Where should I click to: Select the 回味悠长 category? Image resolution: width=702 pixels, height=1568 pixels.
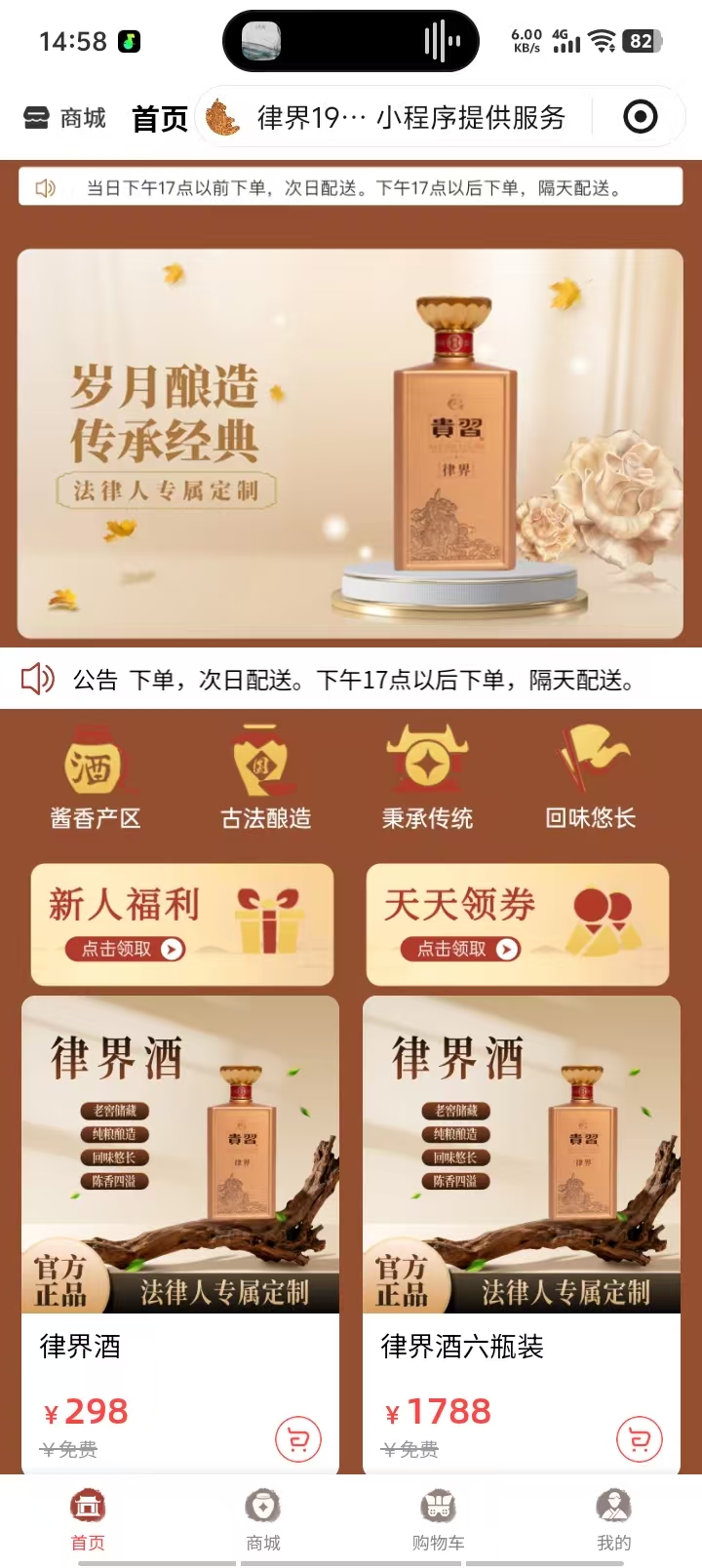click(x=590, y=777)
